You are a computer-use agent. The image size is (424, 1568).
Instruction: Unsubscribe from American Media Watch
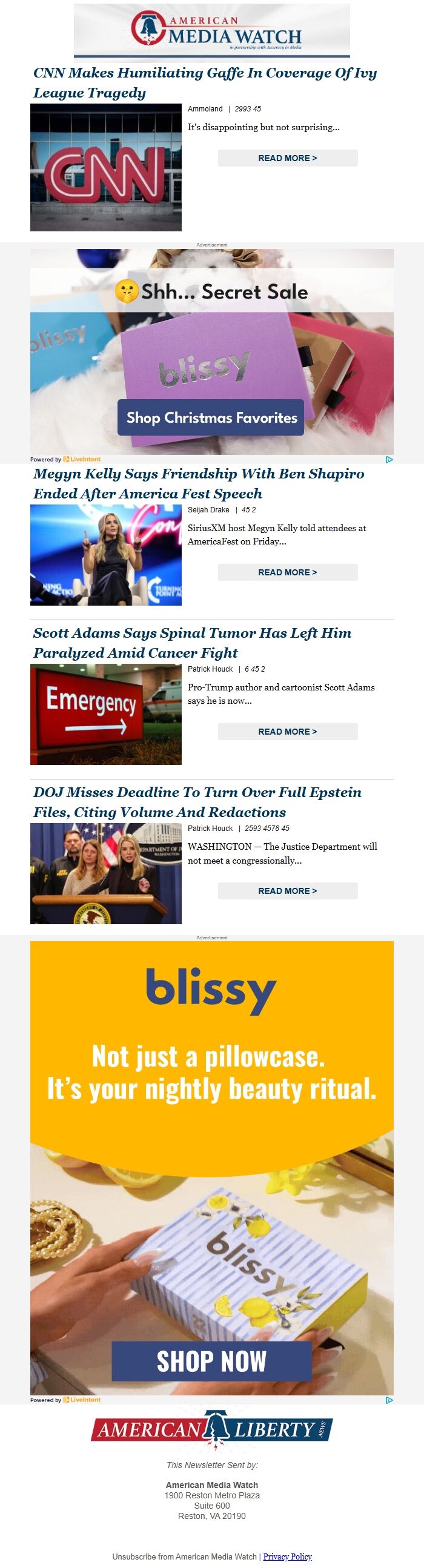click(184, 1556)
